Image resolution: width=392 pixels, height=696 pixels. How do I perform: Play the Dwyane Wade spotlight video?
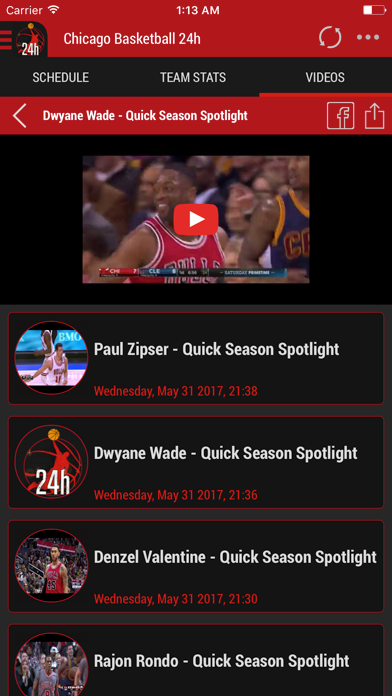click(x=196, y=219)
